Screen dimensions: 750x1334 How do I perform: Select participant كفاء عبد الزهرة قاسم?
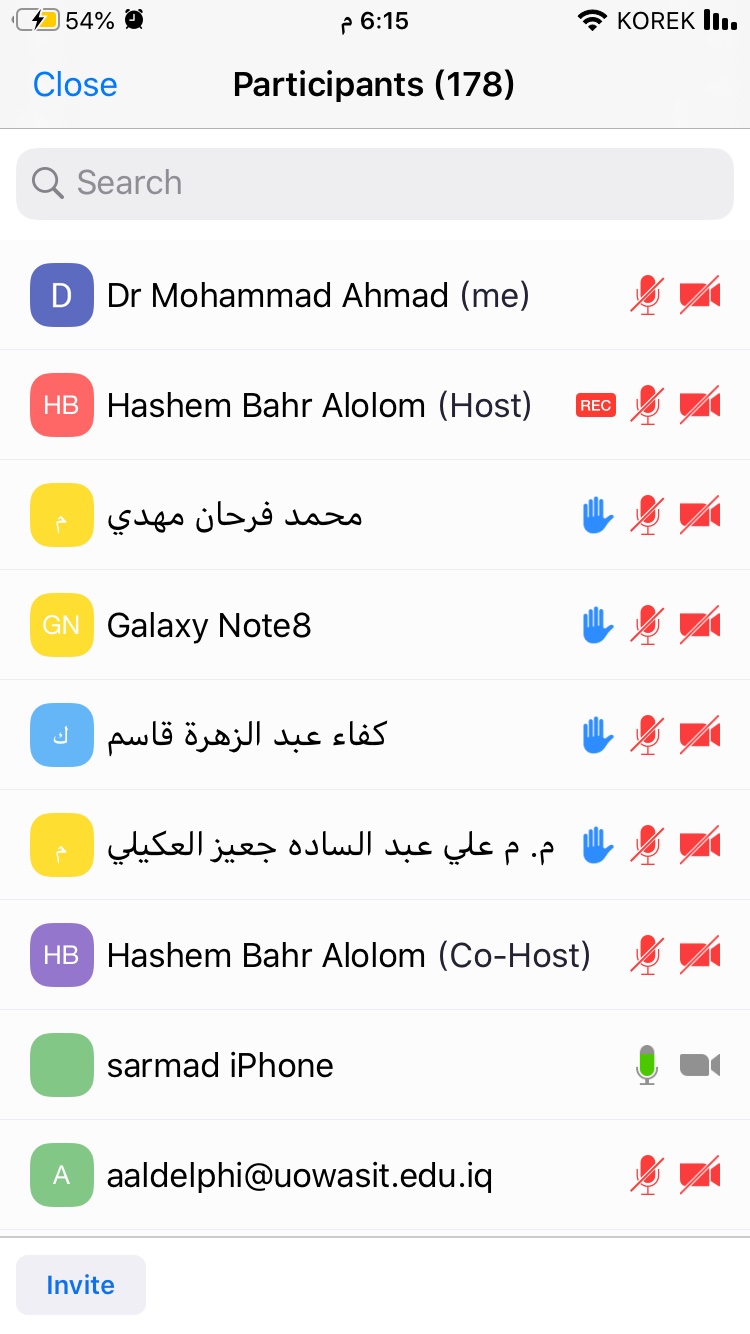pos(375,735)
